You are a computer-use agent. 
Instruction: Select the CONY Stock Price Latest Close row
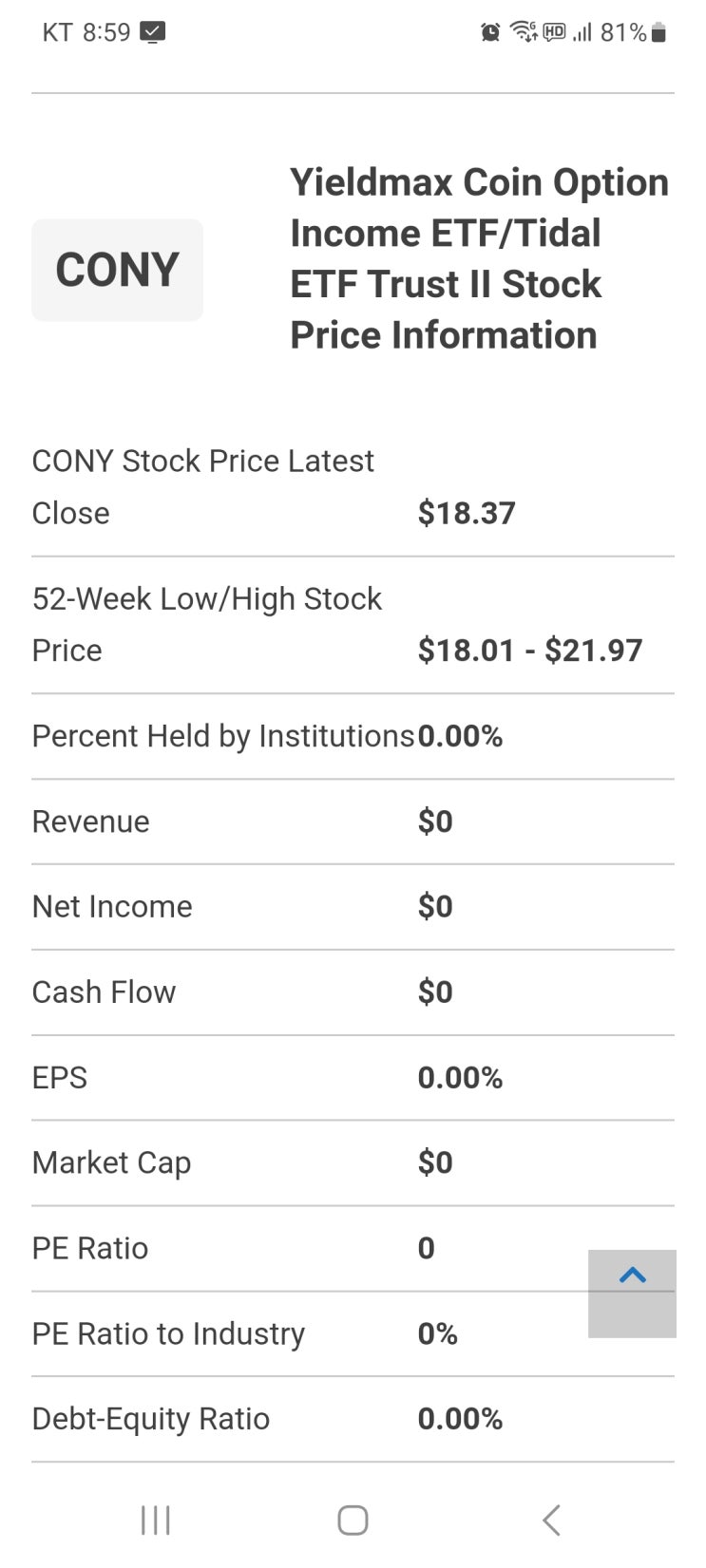click(352, 486)
